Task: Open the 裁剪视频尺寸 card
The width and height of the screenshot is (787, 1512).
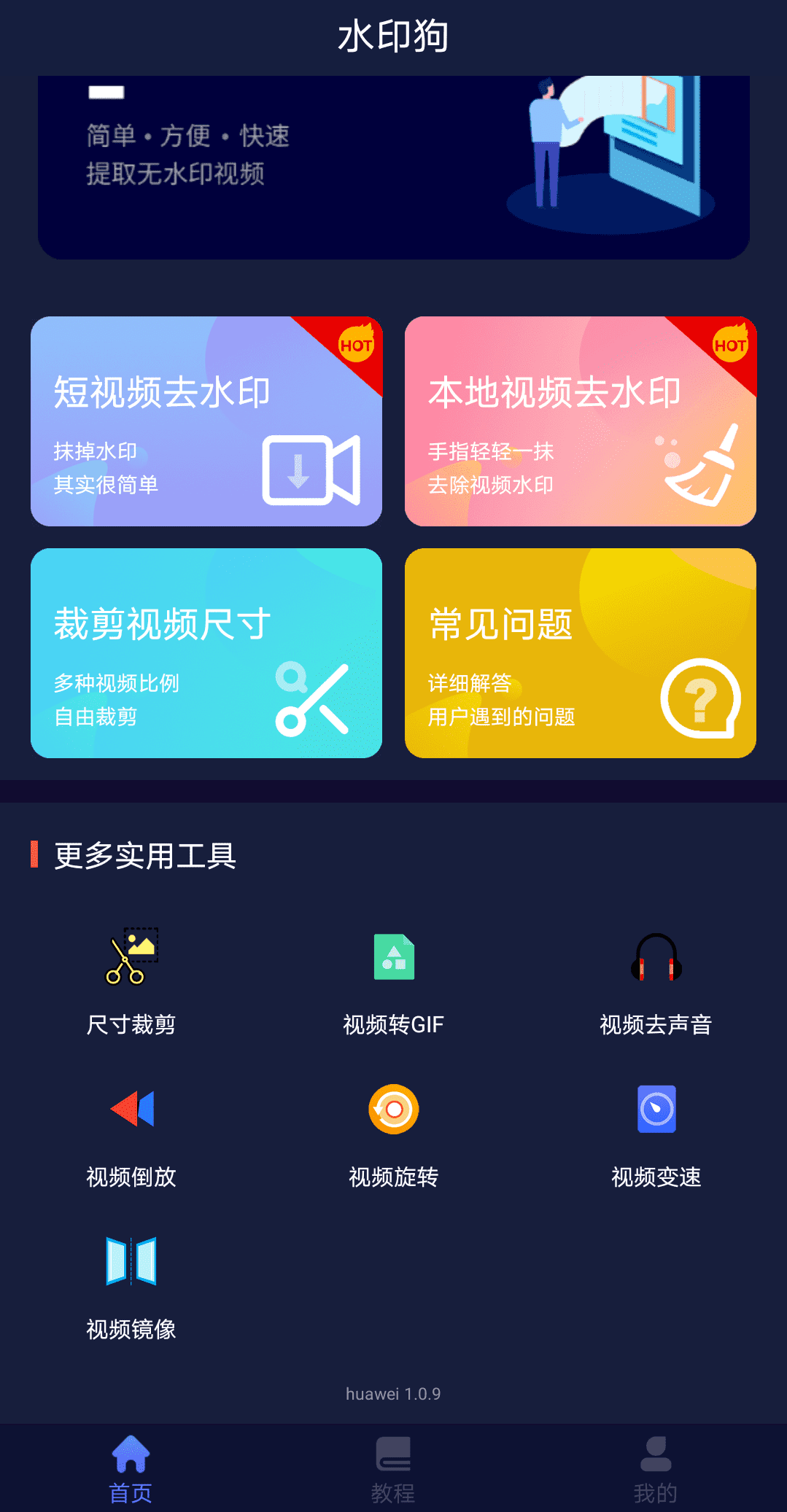Action: (206, 653)
